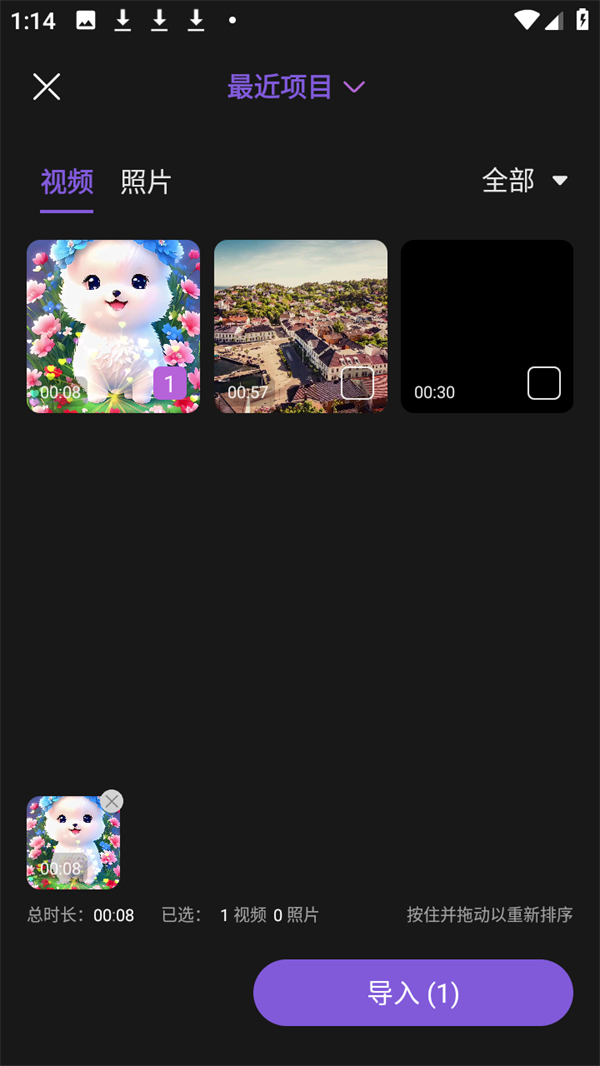Expand the 最近项目 album dropdown
The height and width of the screenshot is (1066, 600).
coord(296,87)
